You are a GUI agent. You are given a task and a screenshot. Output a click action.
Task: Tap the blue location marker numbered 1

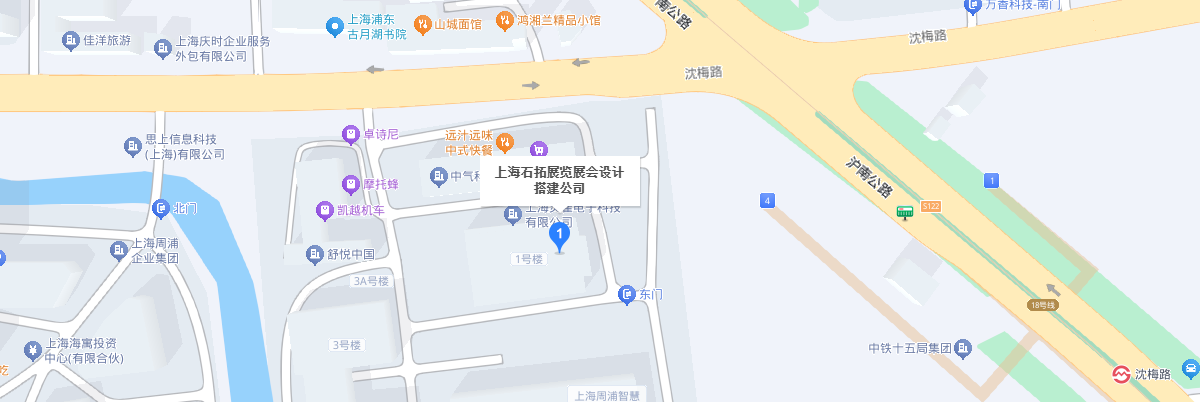coord(561,237)
